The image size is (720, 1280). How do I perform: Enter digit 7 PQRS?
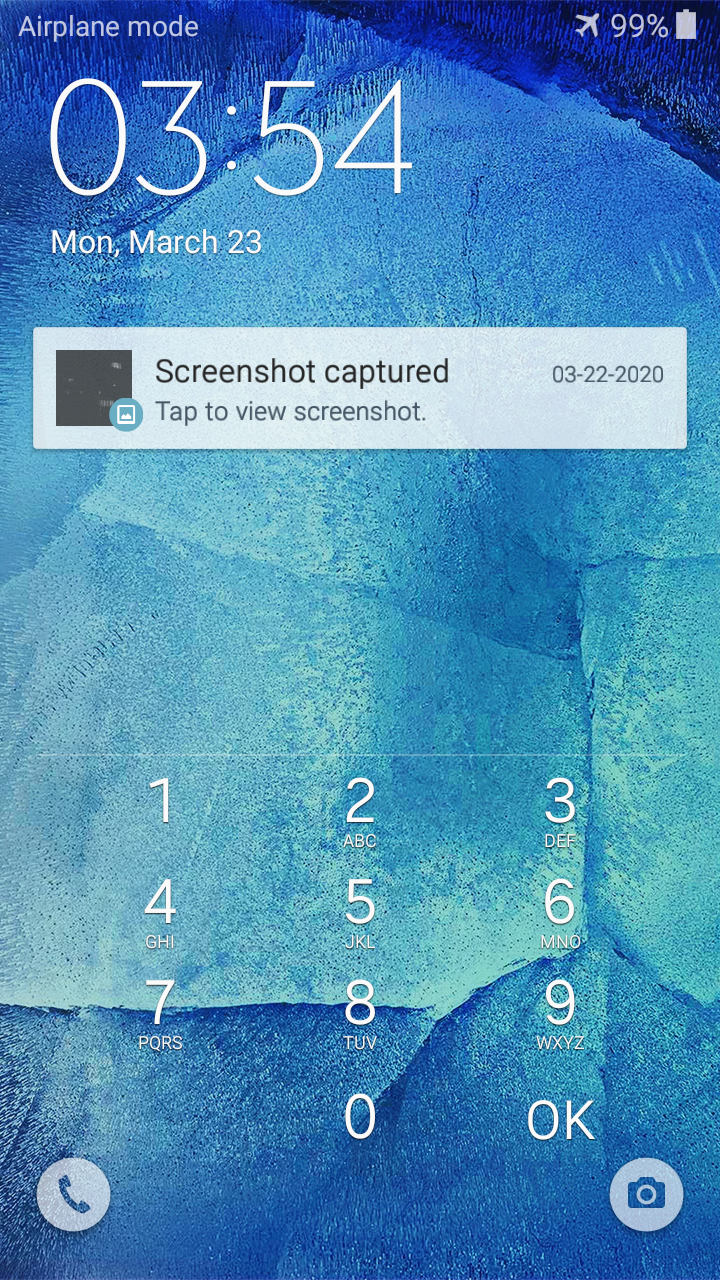click(160, 1011)
